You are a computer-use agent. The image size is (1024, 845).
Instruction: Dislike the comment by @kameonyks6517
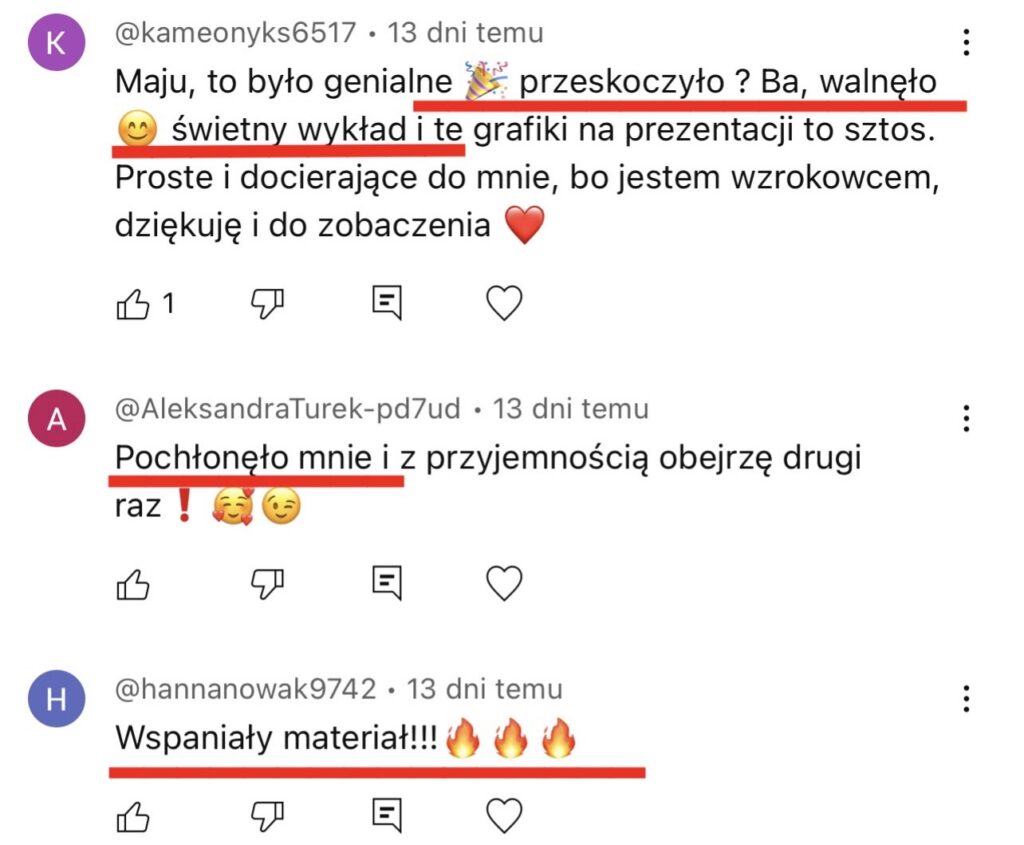coord(266,303)
